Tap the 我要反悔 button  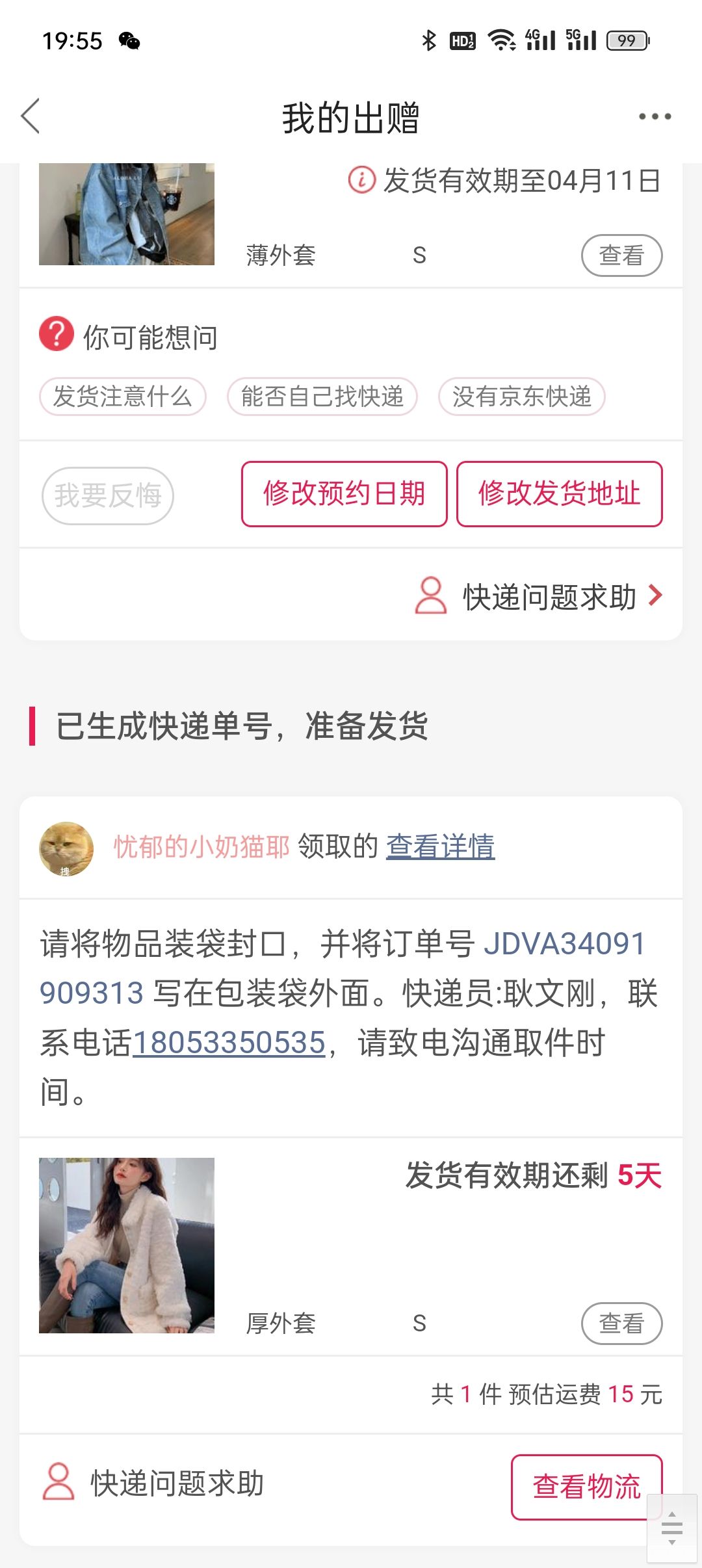pos(108,495)
